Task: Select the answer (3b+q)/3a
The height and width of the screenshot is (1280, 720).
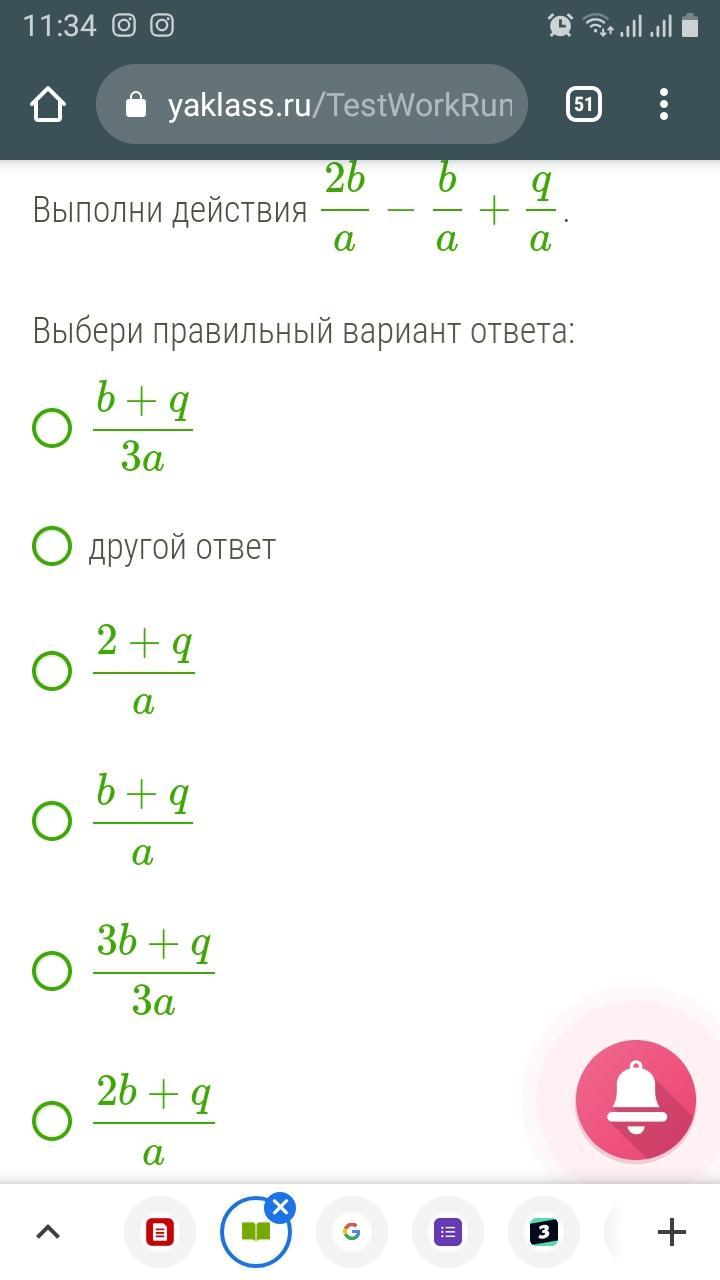Action: tap(52, 970)
